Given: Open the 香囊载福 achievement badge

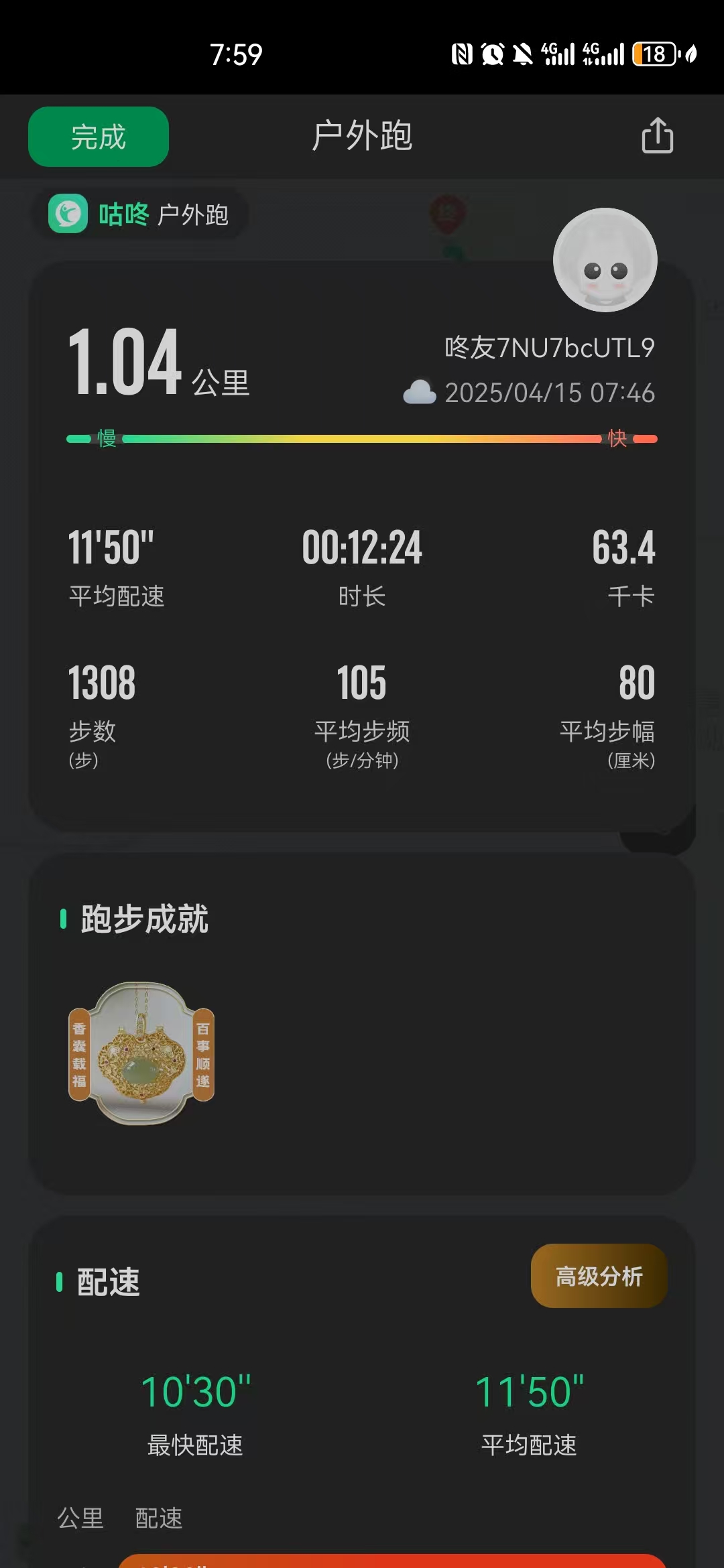Looking at the screenshot, I should coord(141,1053).
